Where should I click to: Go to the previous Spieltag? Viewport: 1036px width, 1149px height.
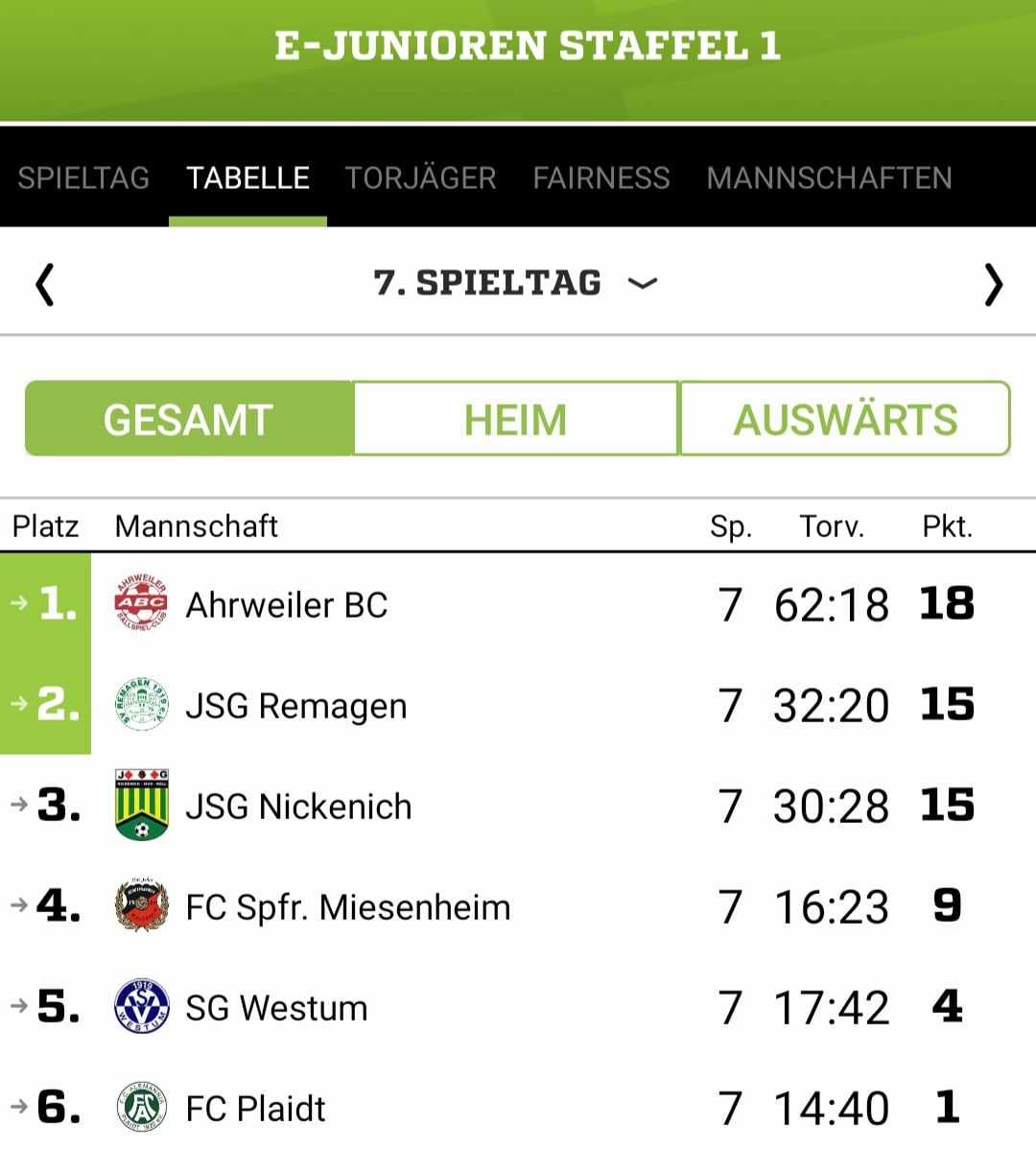click(44, 285)
